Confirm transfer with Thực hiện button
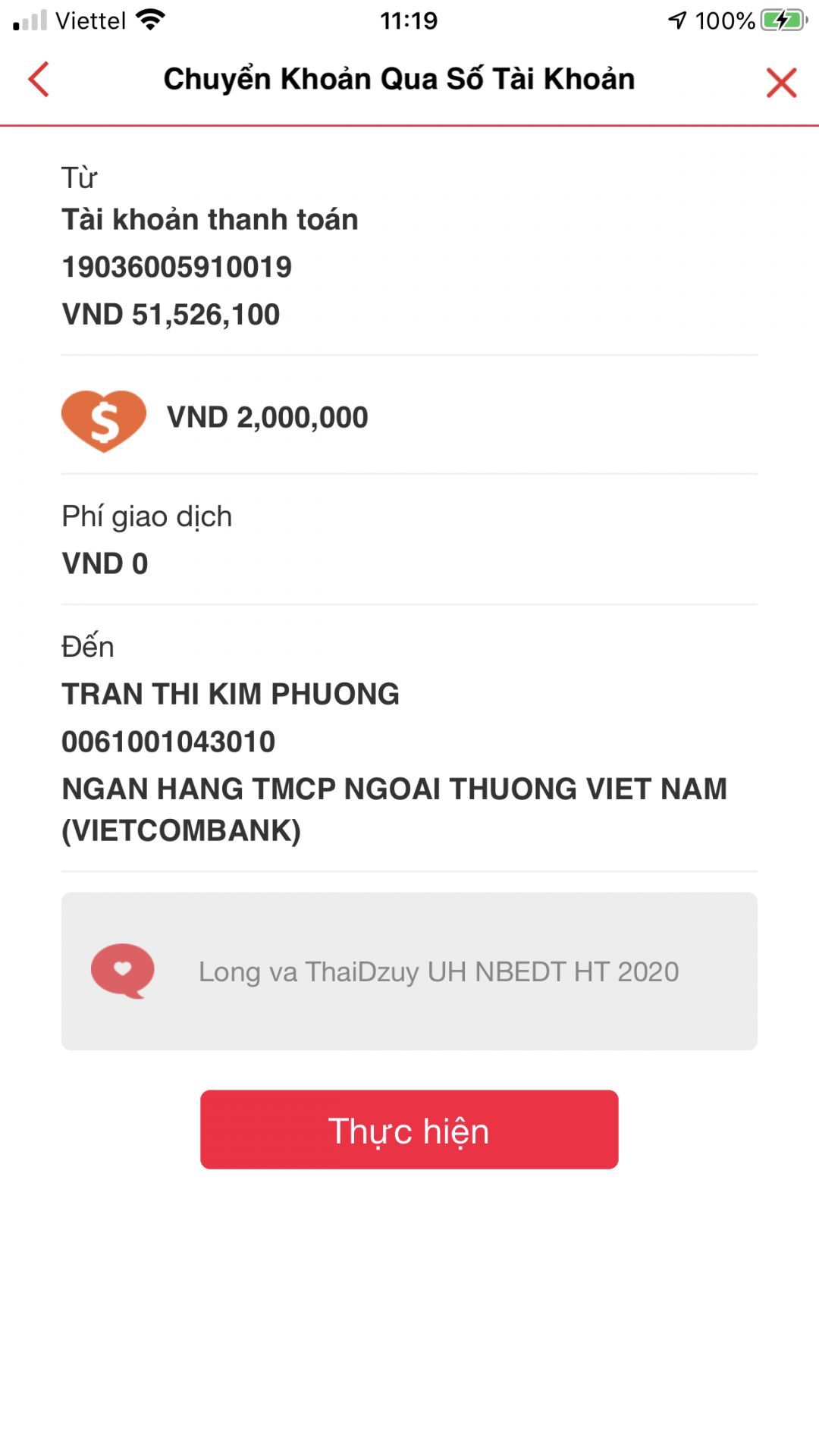 pos(409,1129)
